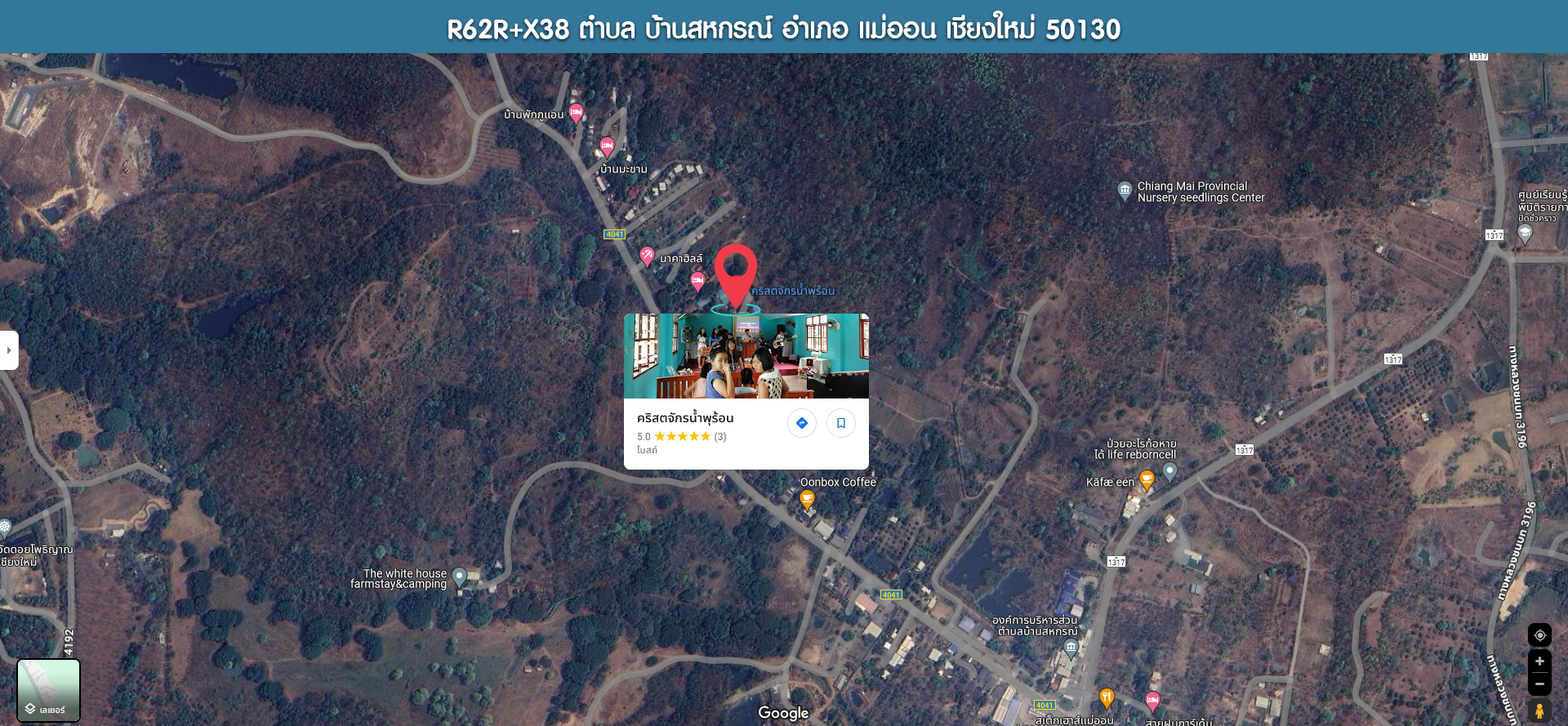Save คริสตจักรน้ำพุร้อน with the bookmark icon
1568x726 pixels.
[x=841, y=423]
